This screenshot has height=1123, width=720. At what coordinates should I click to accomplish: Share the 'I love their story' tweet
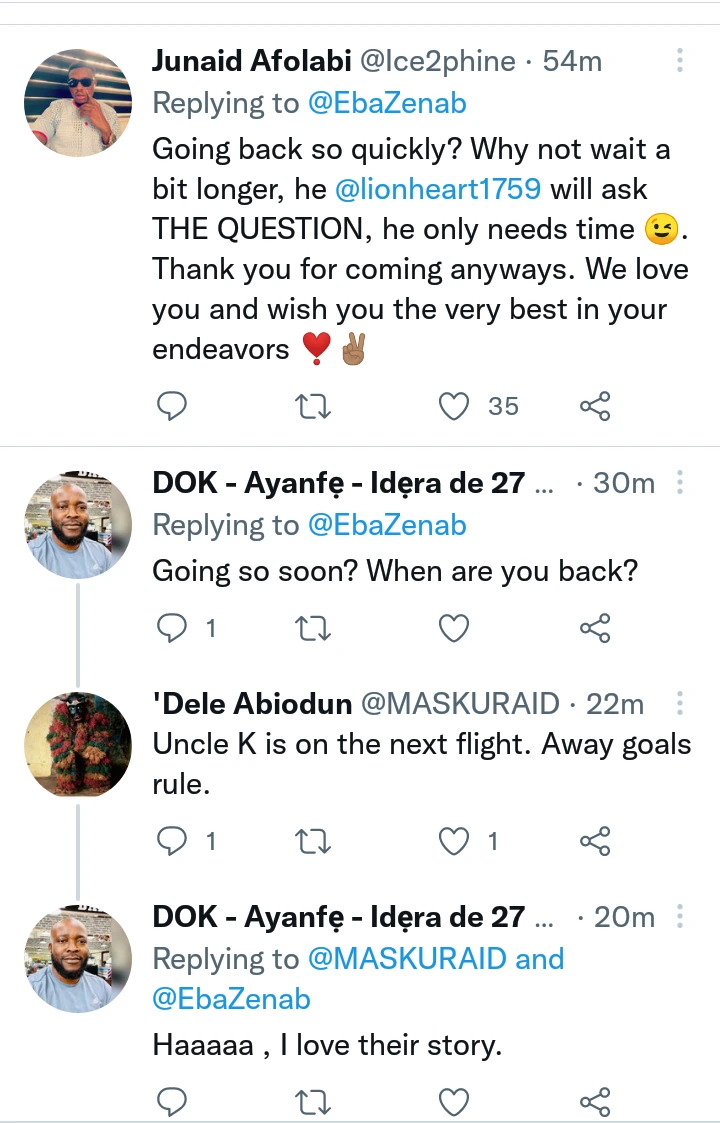595,1102
